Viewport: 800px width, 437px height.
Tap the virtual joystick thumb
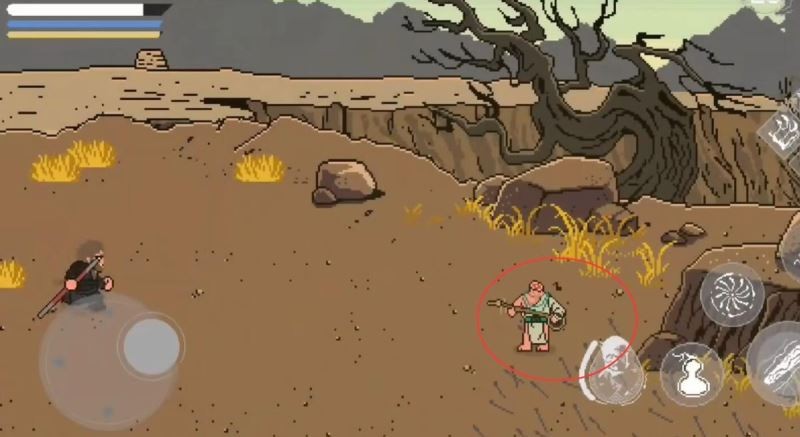151,346
